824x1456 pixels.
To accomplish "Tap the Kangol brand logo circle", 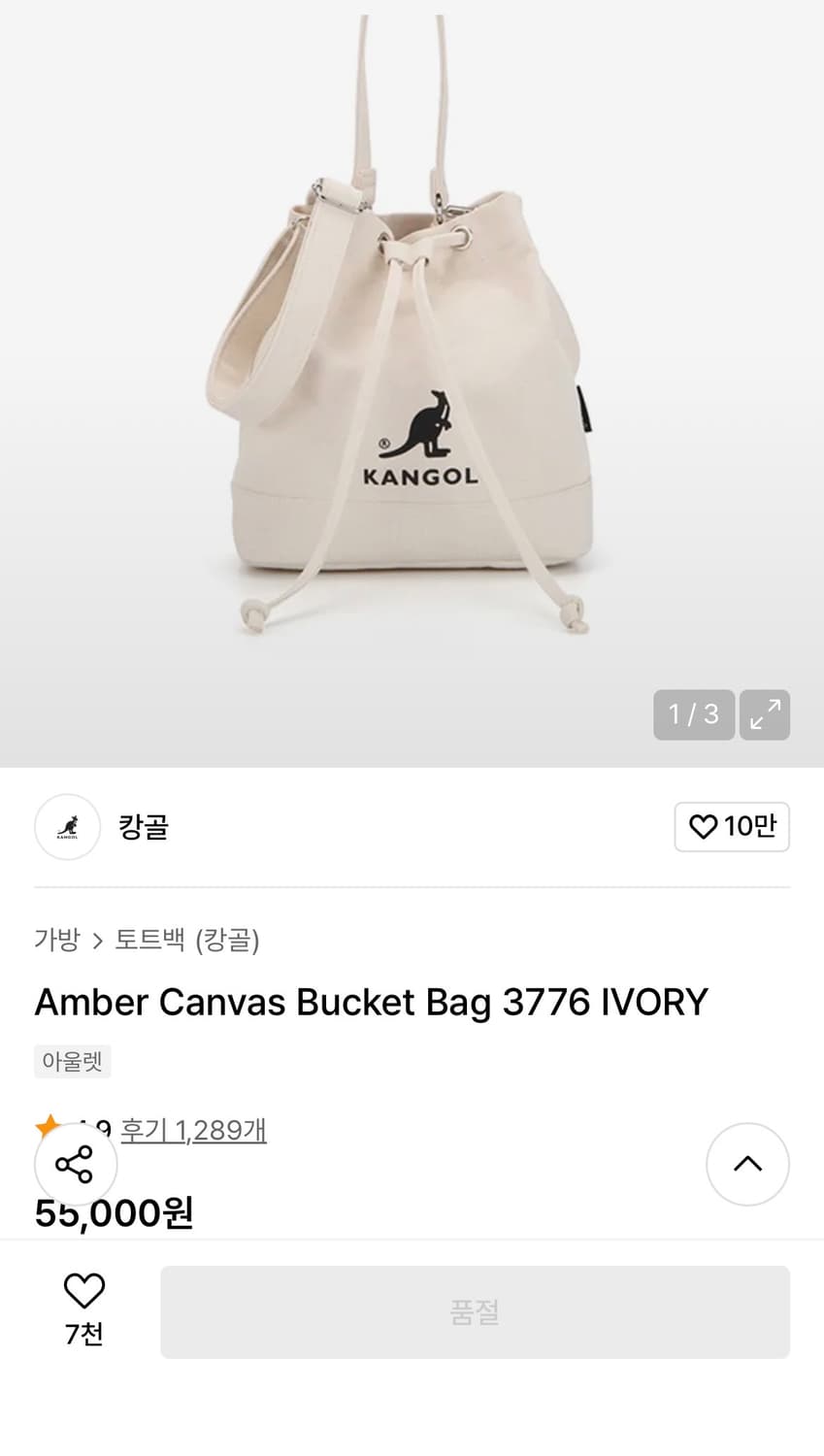I will [67, 827].
